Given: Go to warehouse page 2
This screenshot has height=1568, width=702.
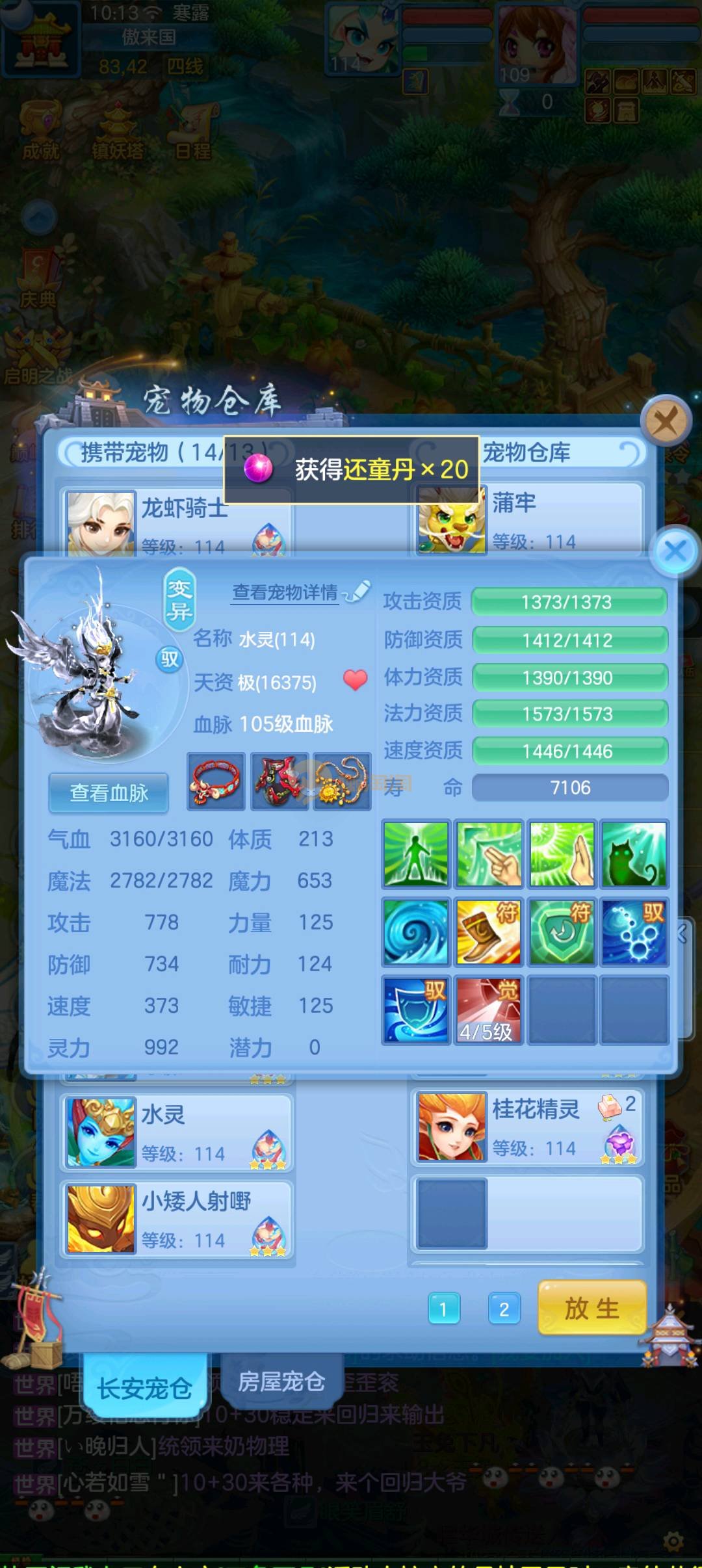Looking at the screenshot, I should (x=504, y=1309).
